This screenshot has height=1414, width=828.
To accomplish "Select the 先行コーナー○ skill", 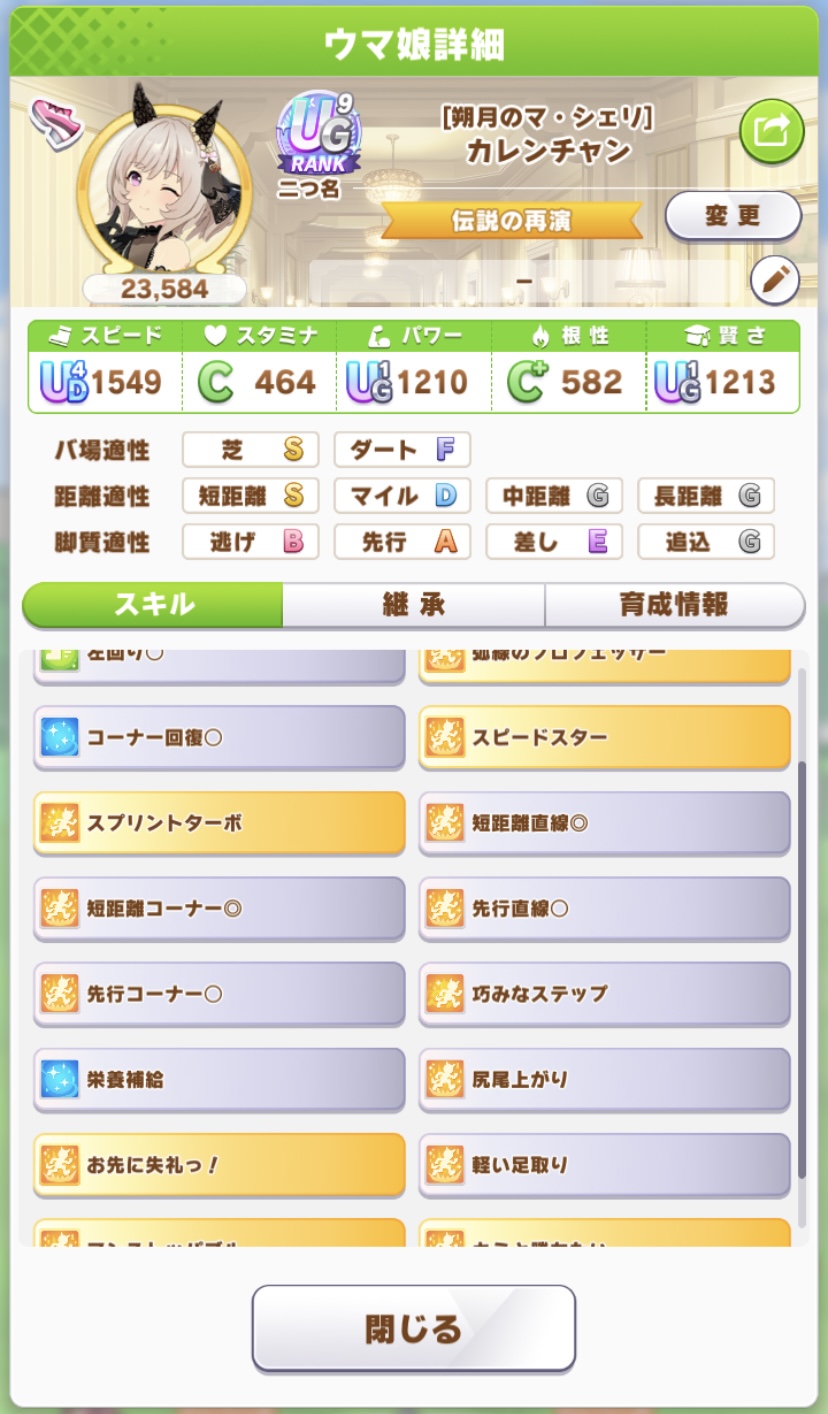I will pyautogui.click(x=219, y=994).
